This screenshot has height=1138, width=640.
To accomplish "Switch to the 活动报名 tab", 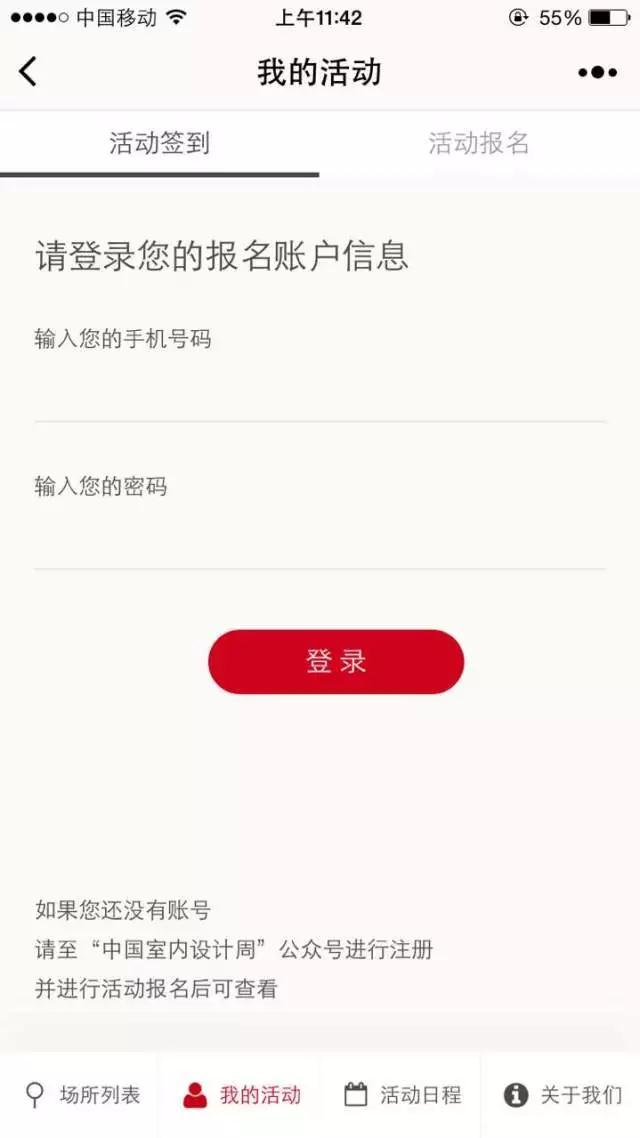I will pos(479,144).
